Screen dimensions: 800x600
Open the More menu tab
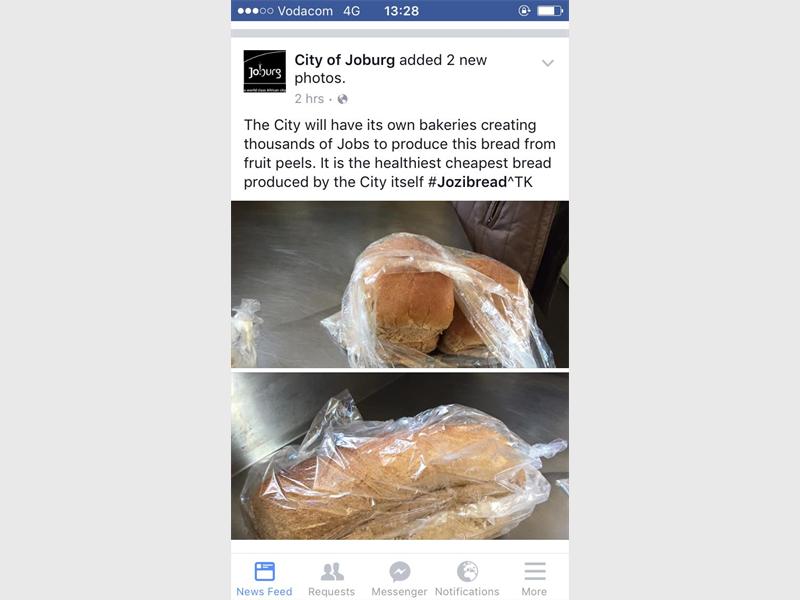[x=534, y=578]
